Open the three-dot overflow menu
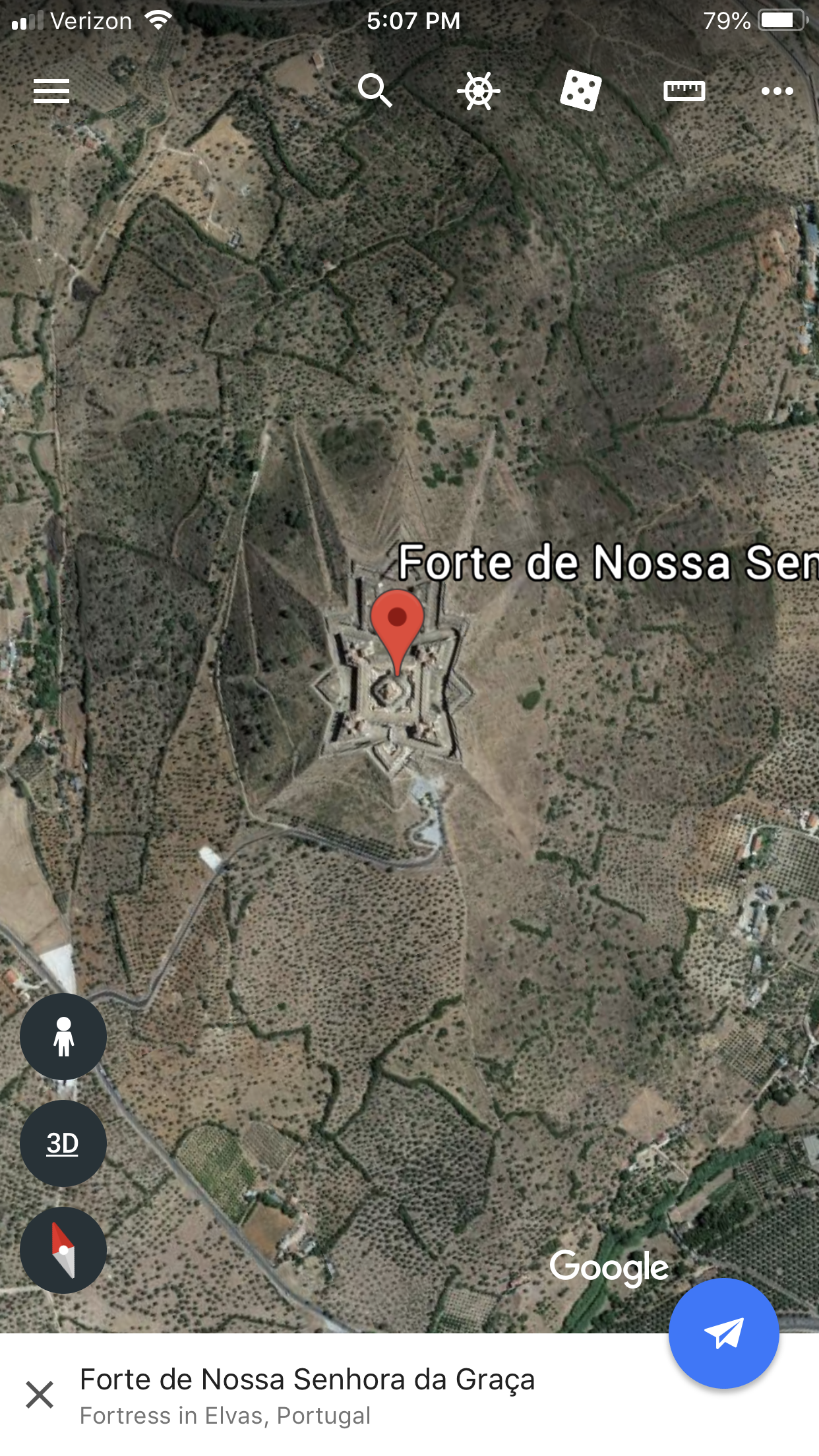 (x=777, y=91)
